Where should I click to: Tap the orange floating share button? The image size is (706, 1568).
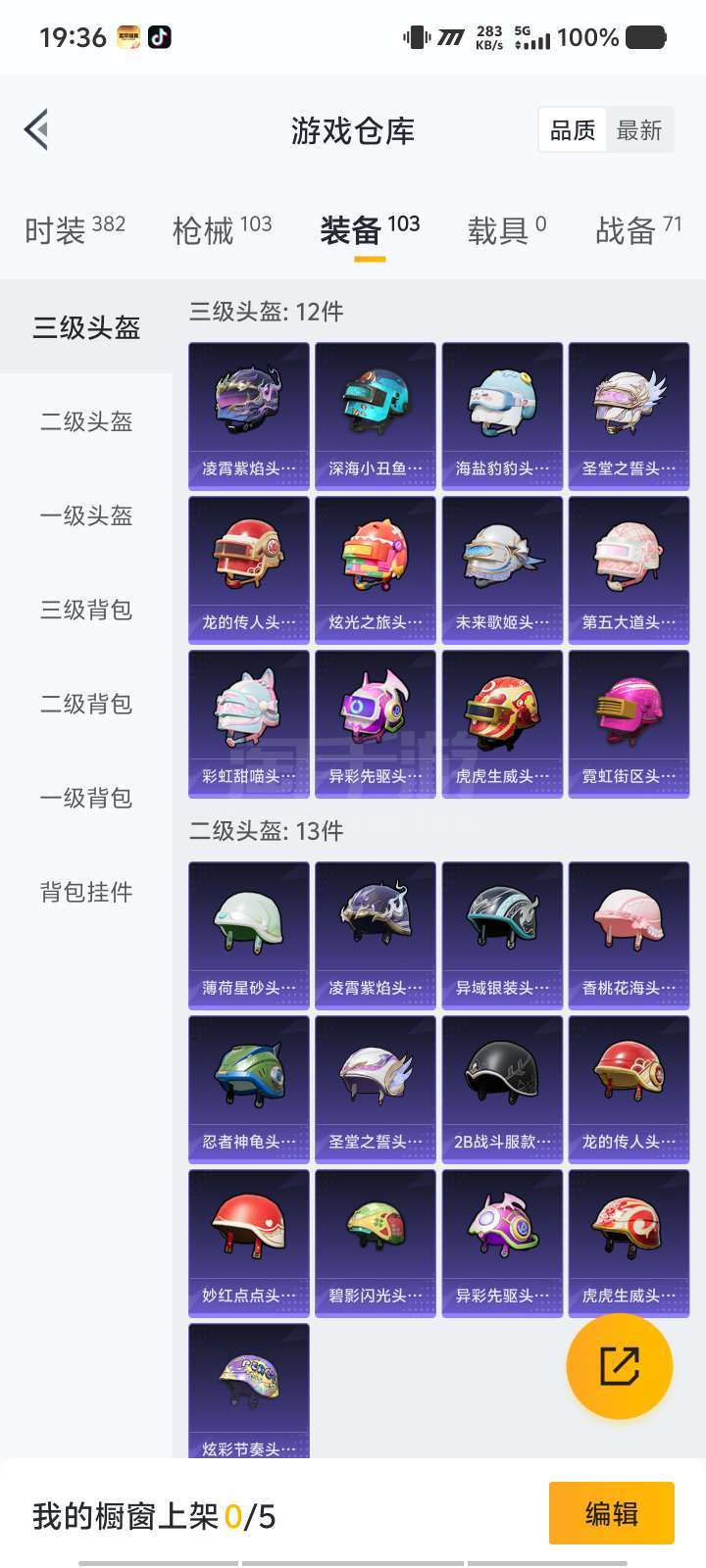click(620, 1366)
